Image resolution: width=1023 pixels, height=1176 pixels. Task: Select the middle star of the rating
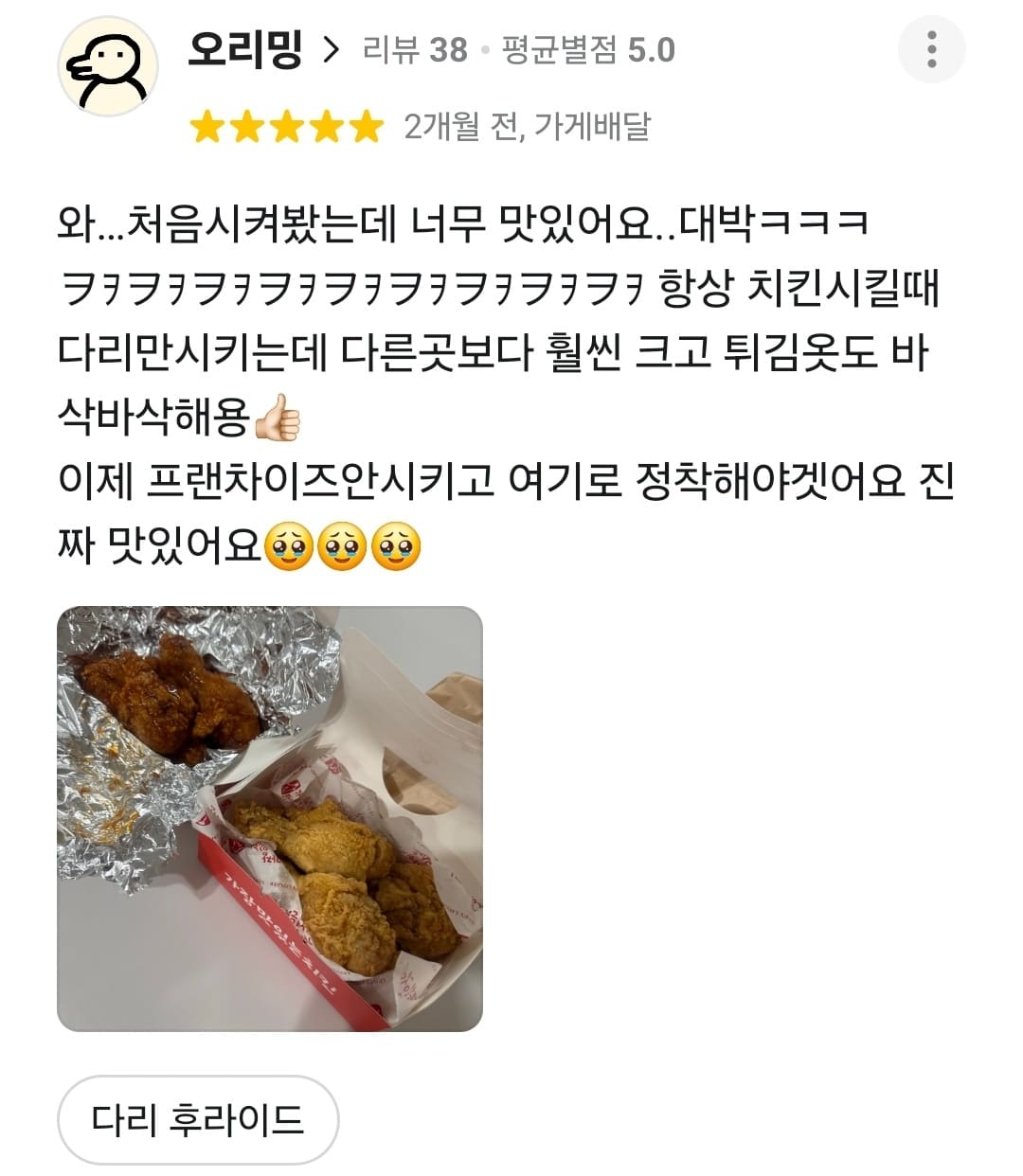click(288, 128)
